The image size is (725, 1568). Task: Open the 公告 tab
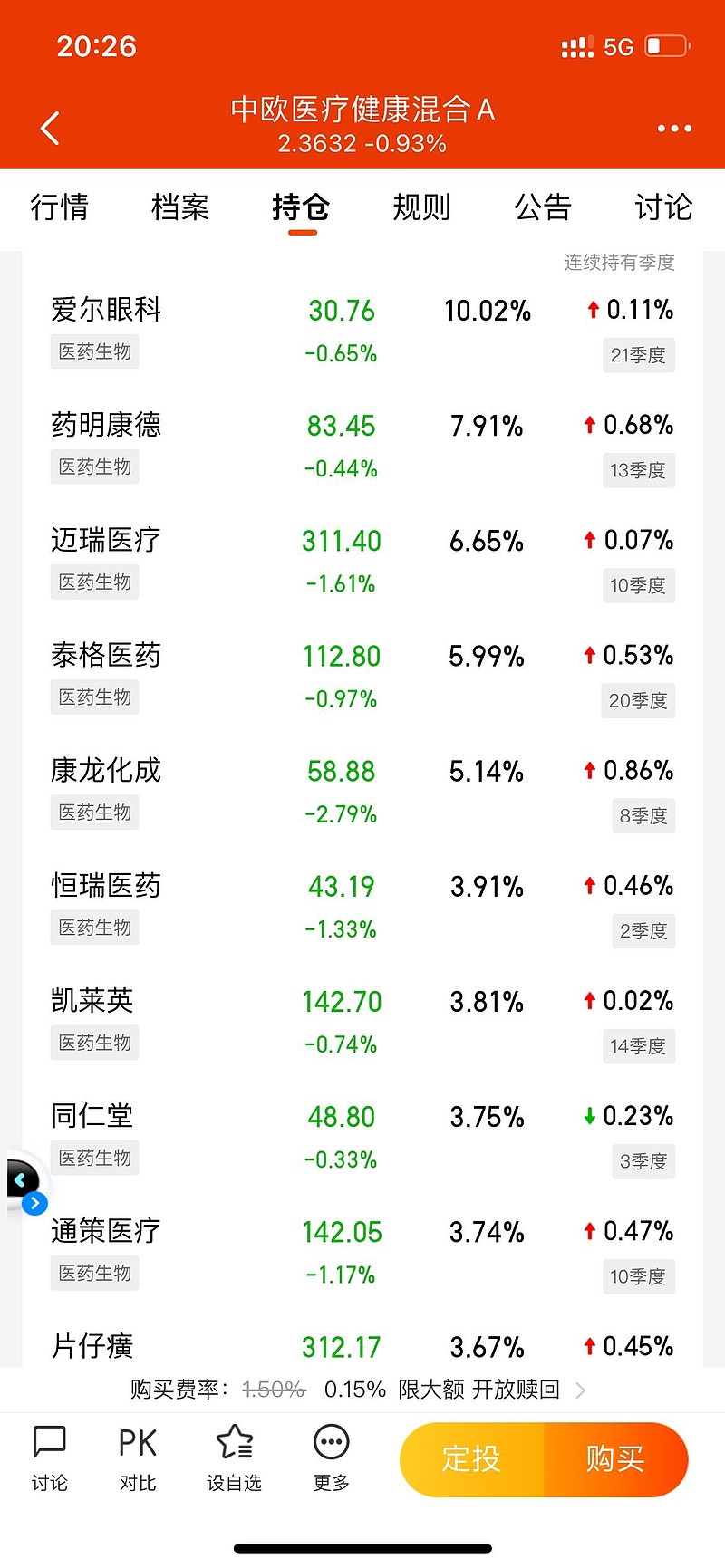[543, 207]
